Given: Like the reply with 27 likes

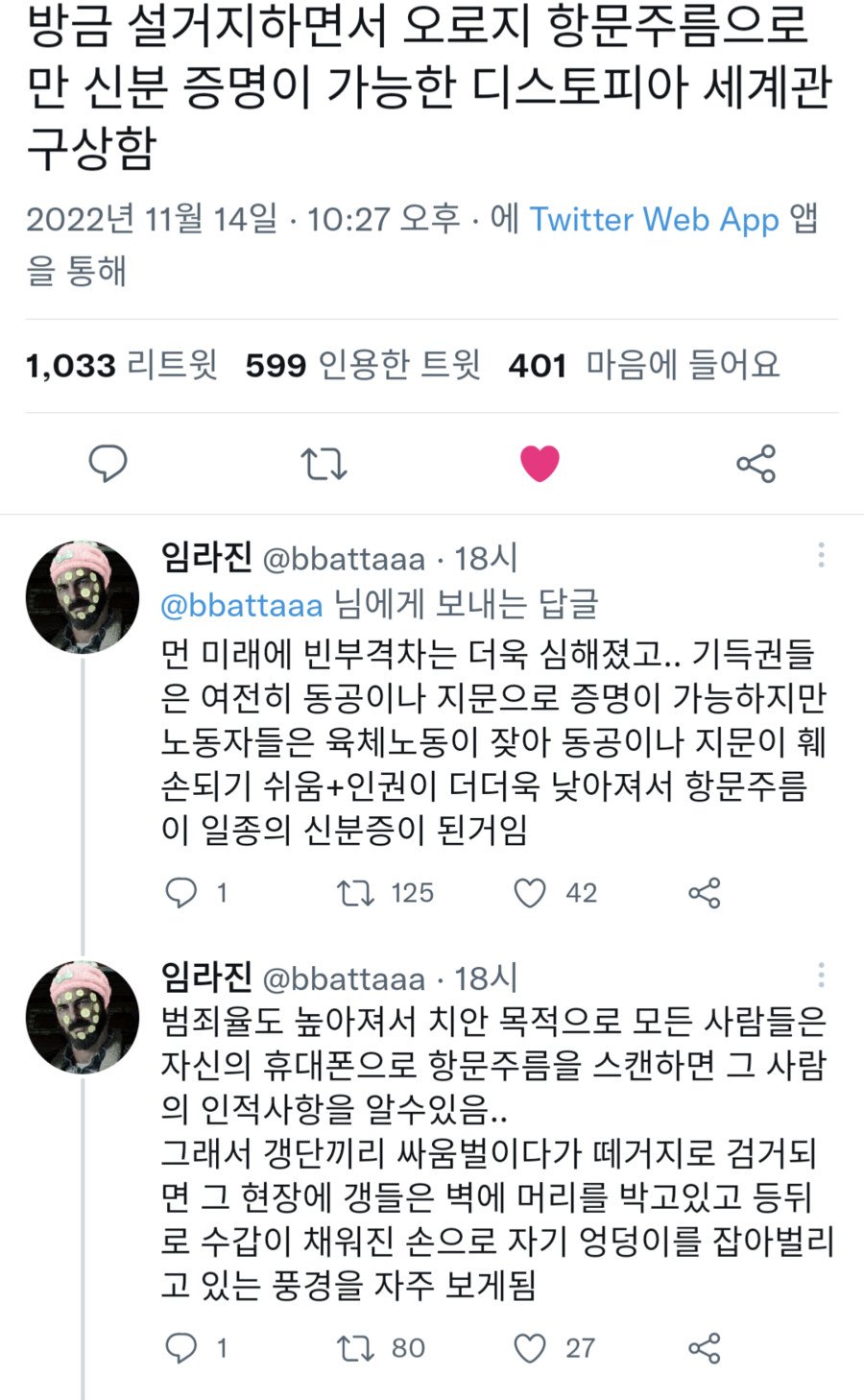Looking at the screenshot, I should tap(530, 1348).
